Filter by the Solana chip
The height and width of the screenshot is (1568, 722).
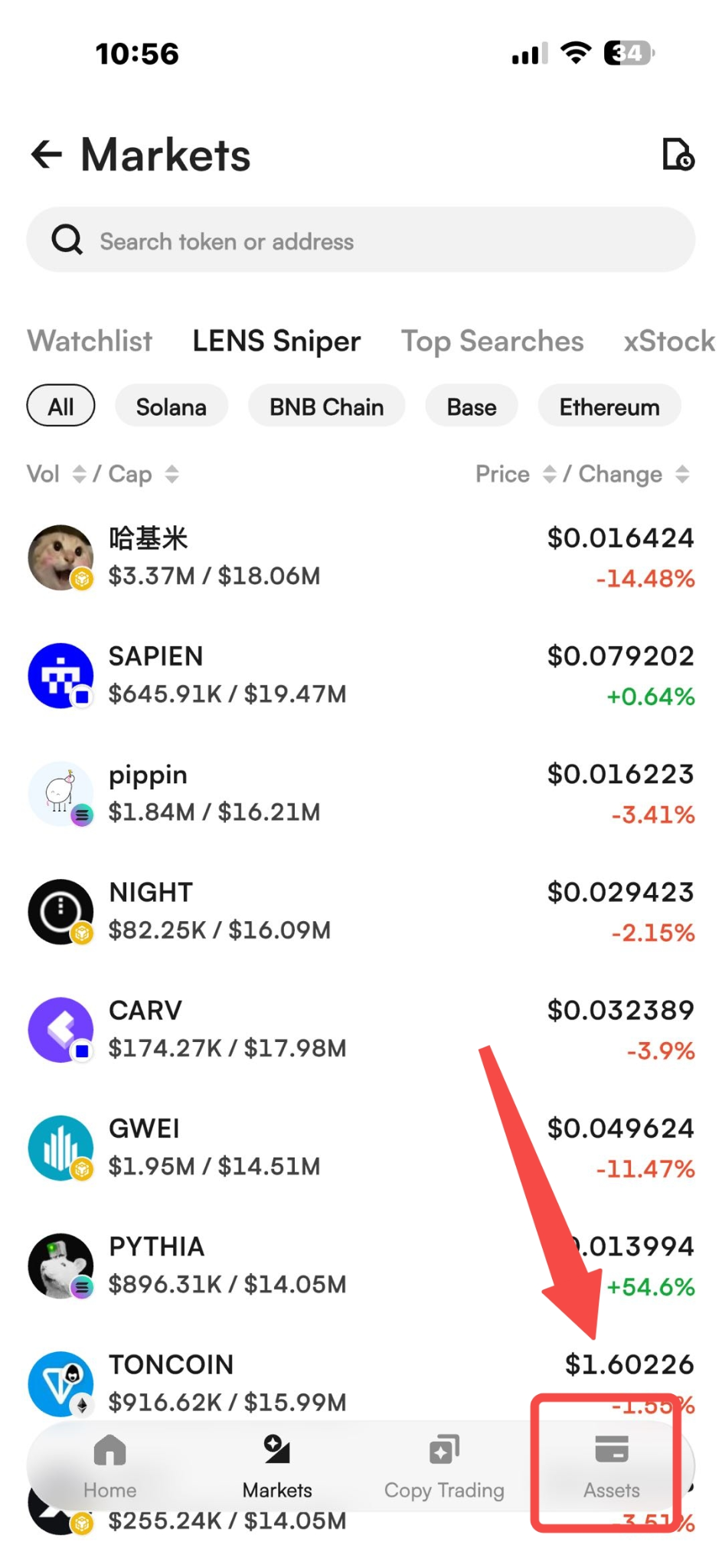pos(171,407)
